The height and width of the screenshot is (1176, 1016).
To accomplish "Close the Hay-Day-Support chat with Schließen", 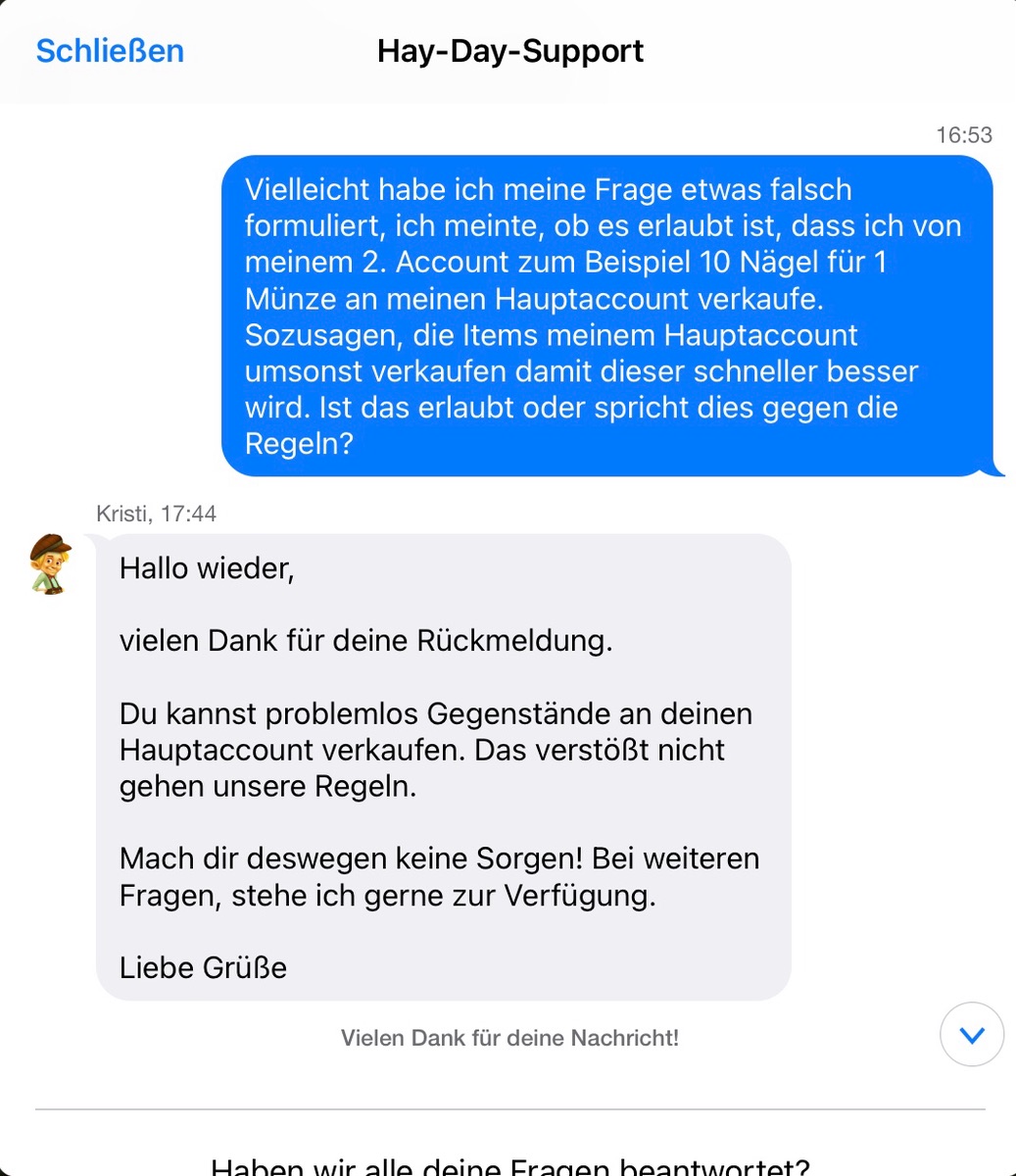I will 110,51.
